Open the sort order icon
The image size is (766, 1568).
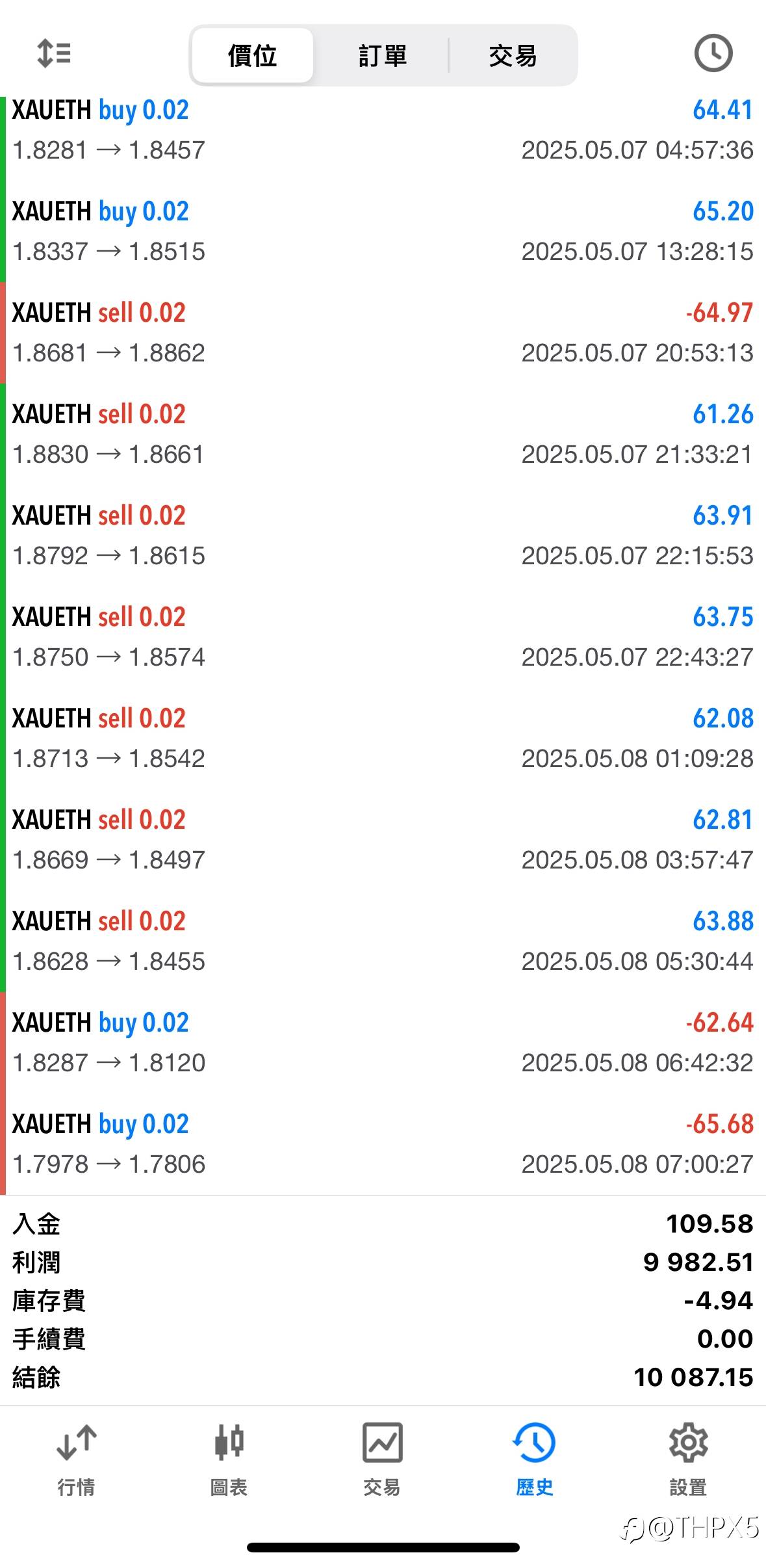pyautogui.click(x=54, y=53)
